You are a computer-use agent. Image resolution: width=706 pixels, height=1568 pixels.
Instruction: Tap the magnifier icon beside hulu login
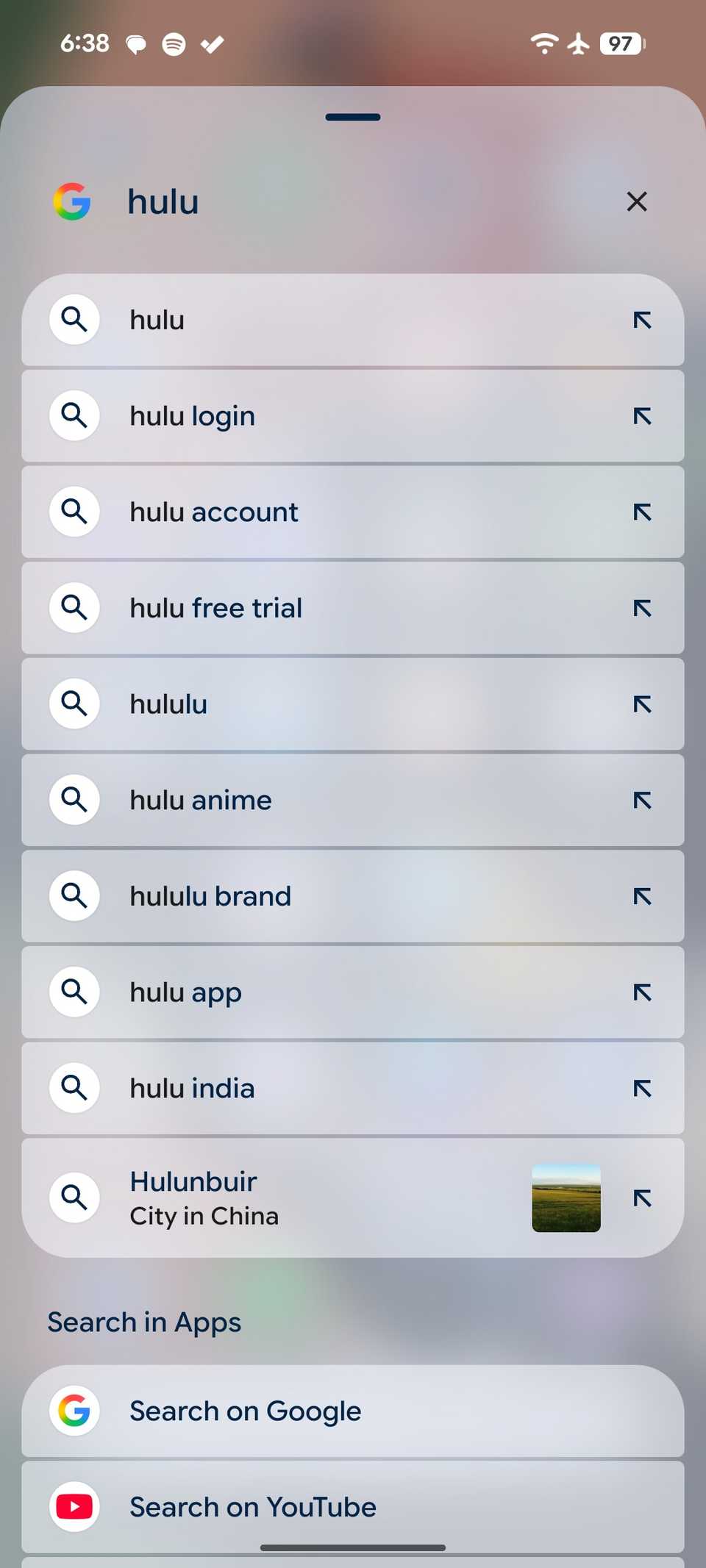click(74, 416)
